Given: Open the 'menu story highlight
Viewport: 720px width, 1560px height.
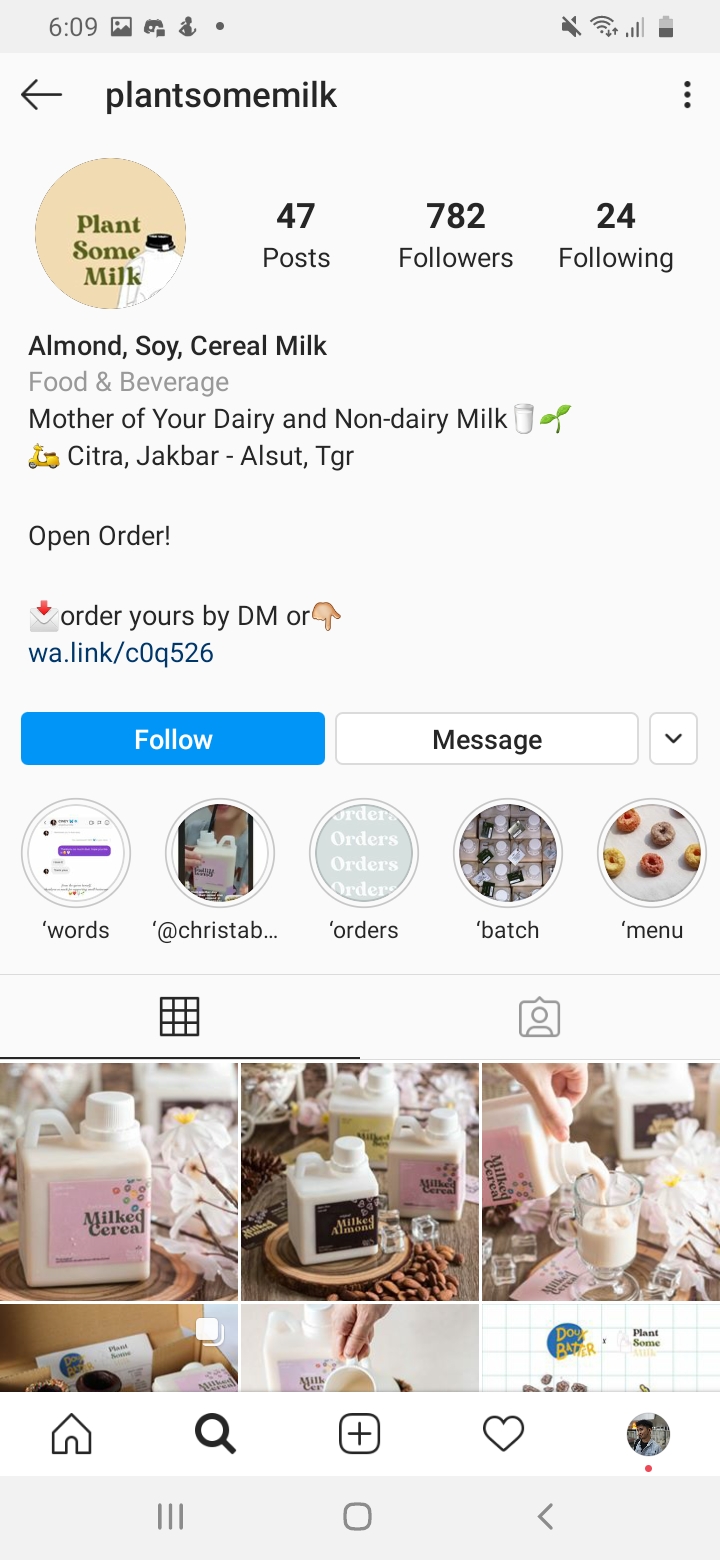Looking at the screenshot, I should 652,853.
